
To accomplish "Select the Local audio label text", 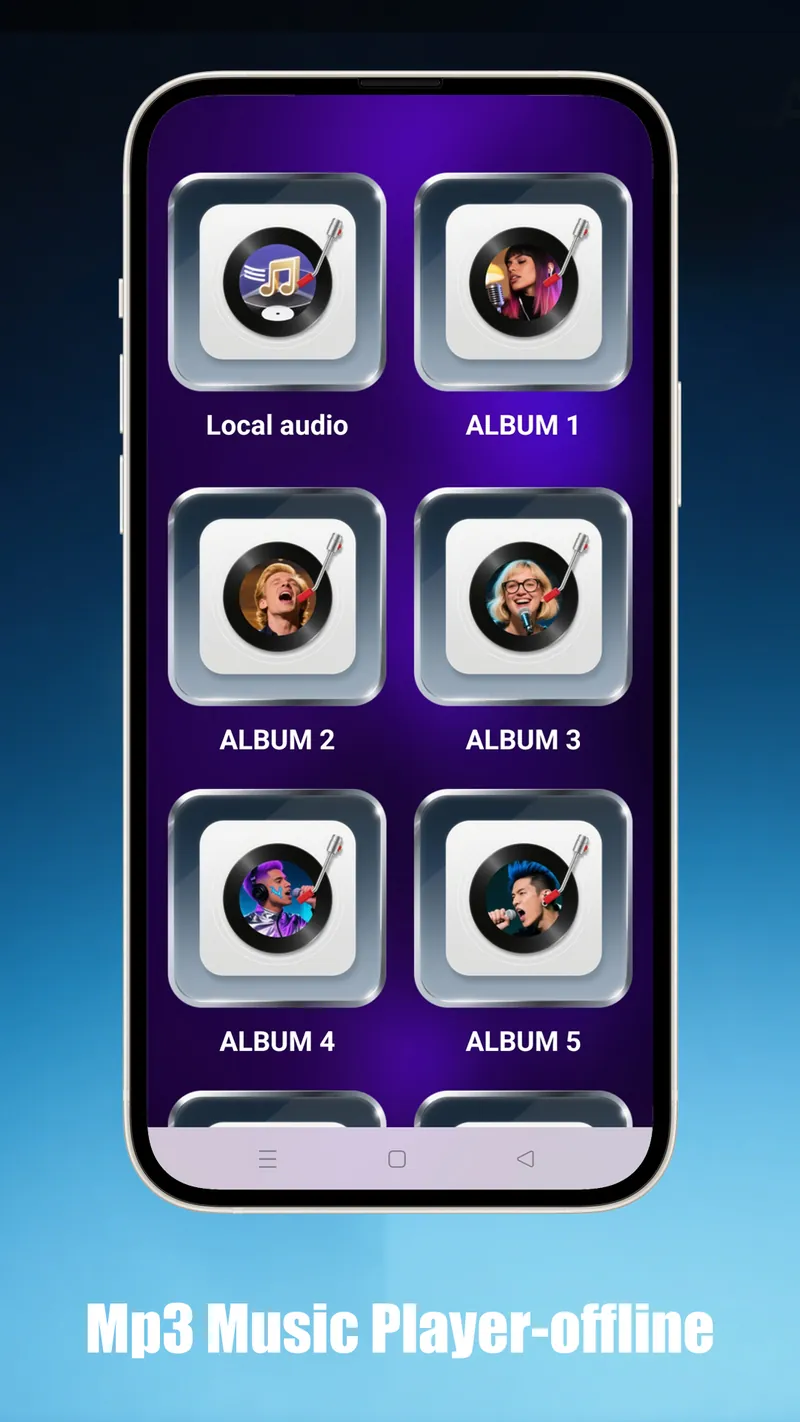I will pos(276,425).
